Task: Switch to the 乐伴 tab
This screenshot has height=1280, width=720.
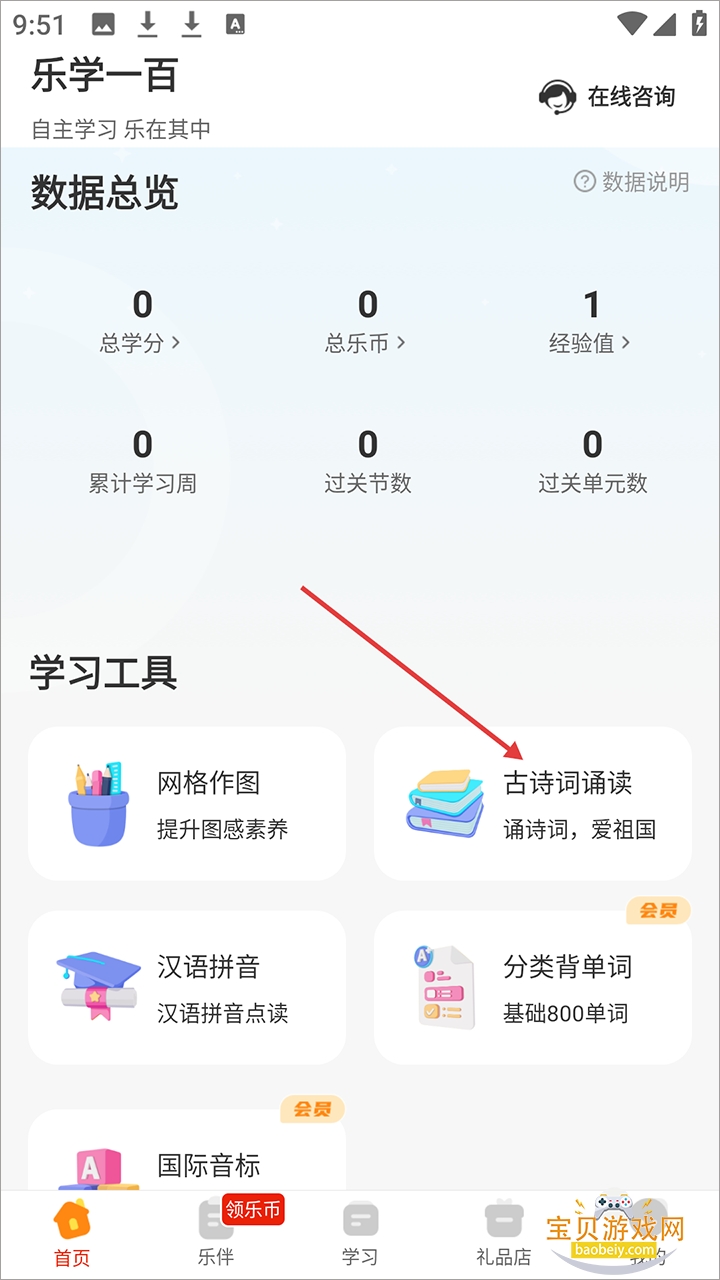Action: [216, 1233]
